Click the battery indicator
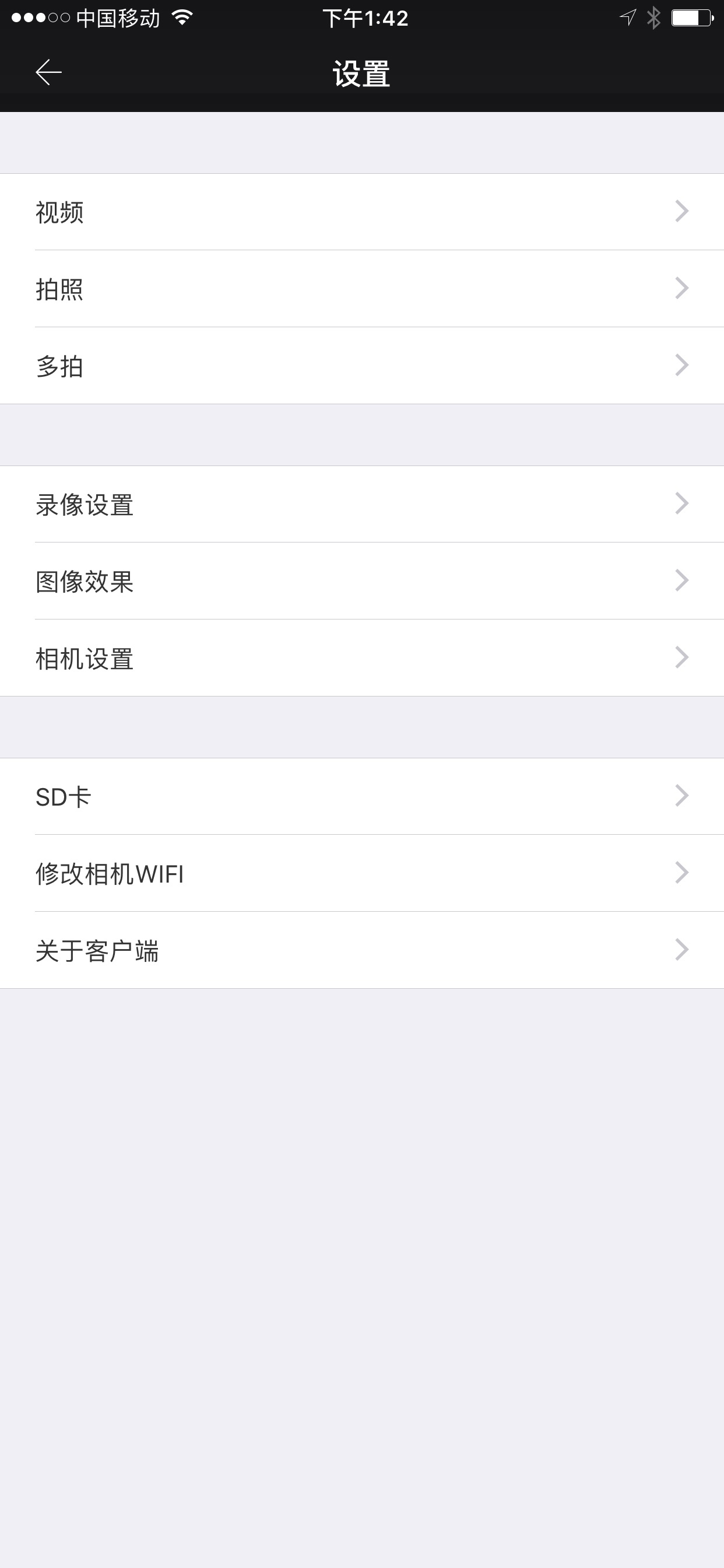The height and width of the screenshot is (1568, 724). pyautogui.click(x=691, y=19)
